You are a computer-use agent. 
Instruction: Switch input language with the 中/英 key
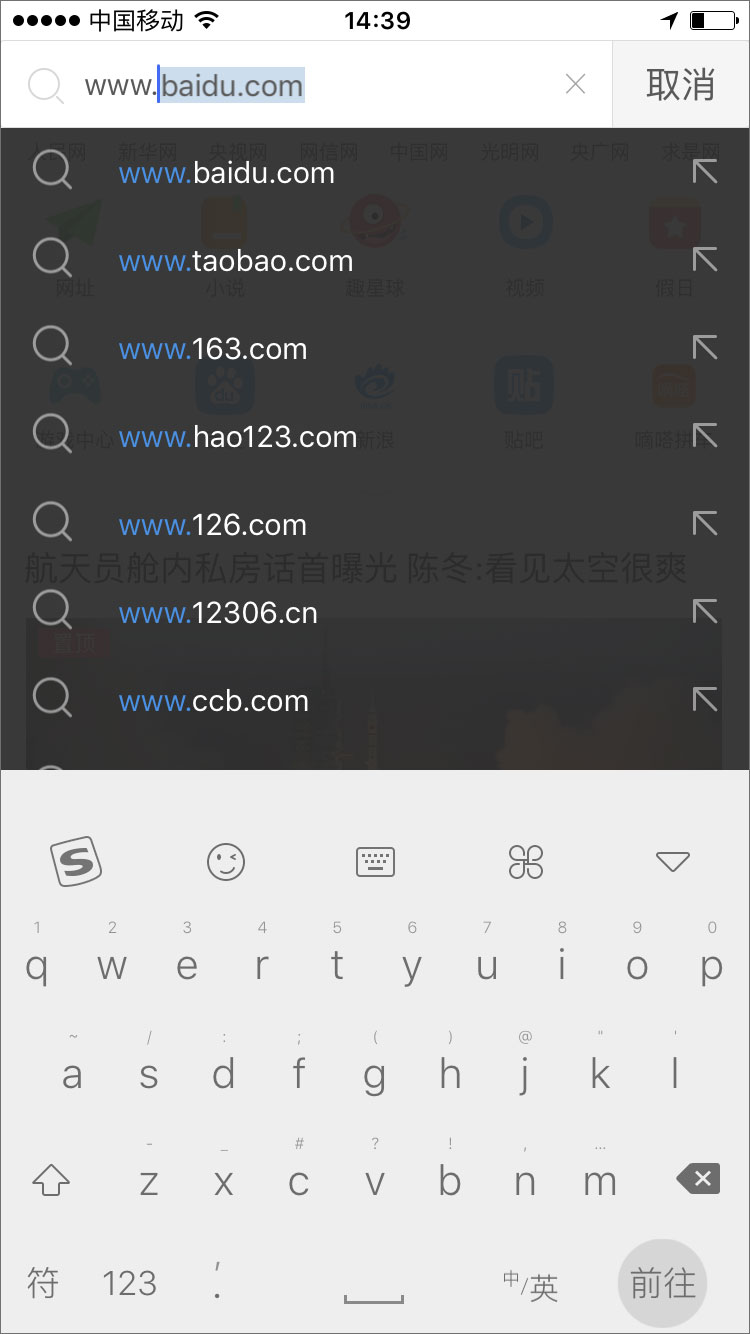[530, 1285]
